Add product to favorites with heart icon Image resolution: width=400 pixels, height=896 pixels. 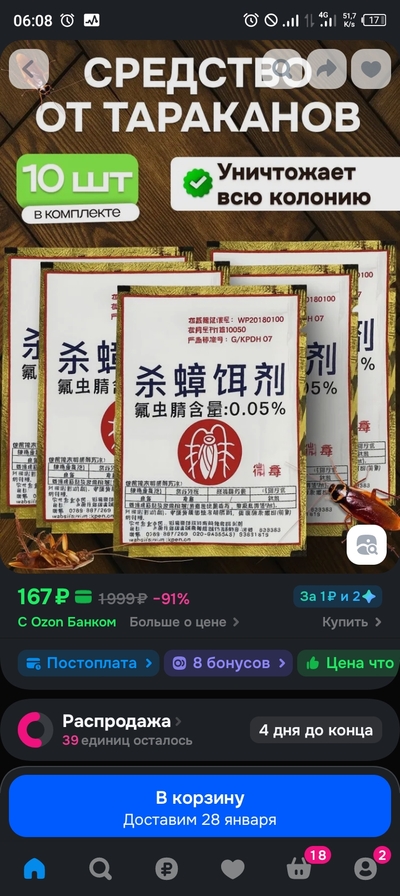[371, 69]
